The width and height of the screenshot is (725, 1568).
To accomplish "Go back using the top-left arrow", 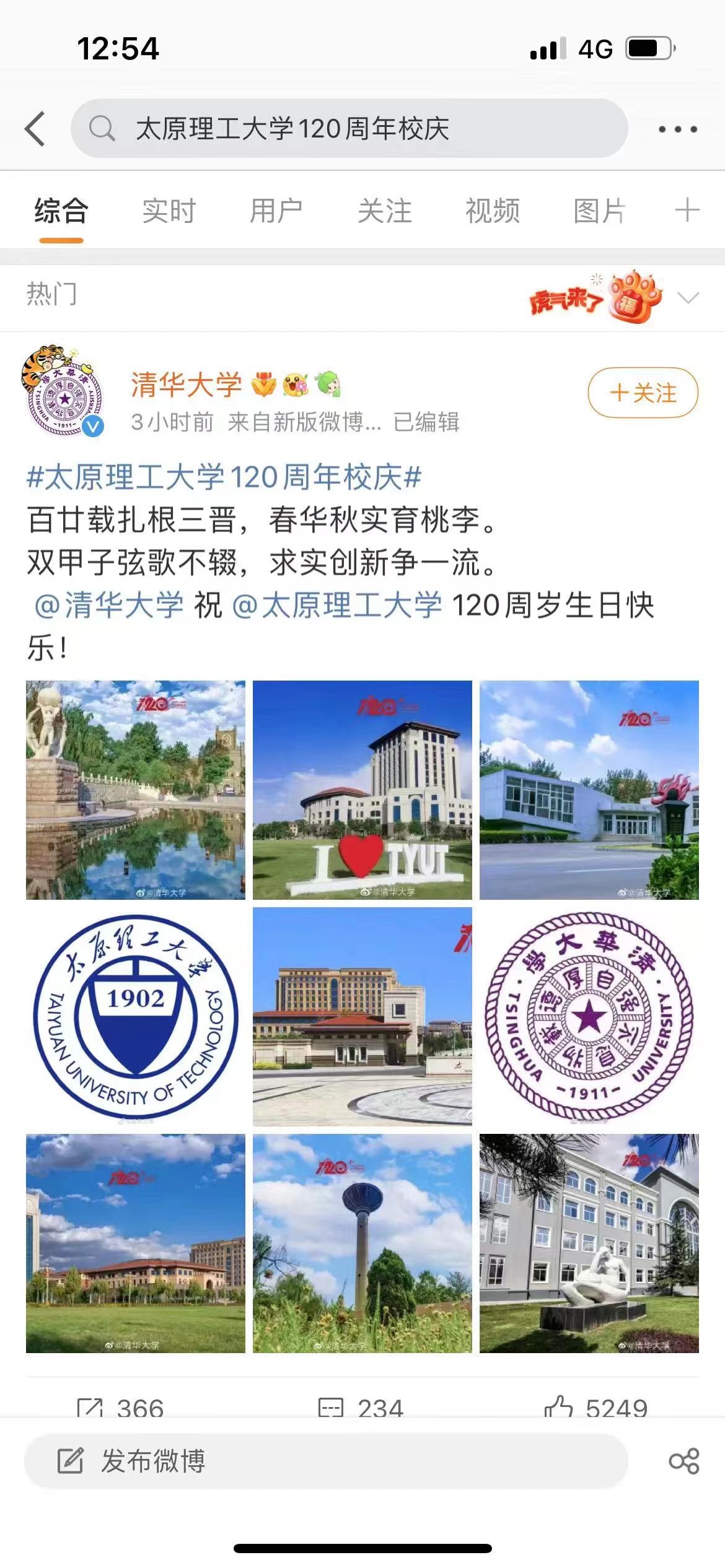I will [35, 129].
